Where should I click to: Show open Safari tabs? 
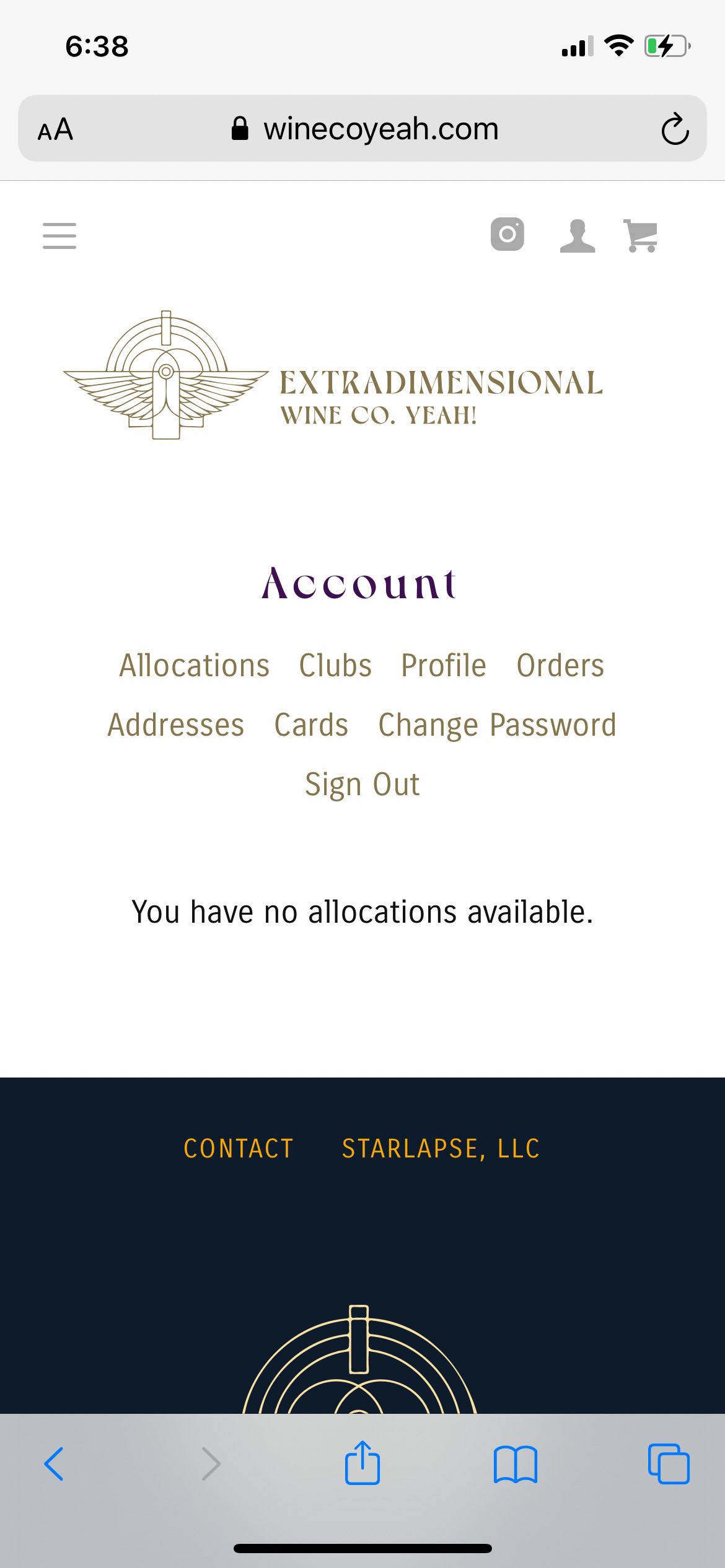[x=669, y=1464]
